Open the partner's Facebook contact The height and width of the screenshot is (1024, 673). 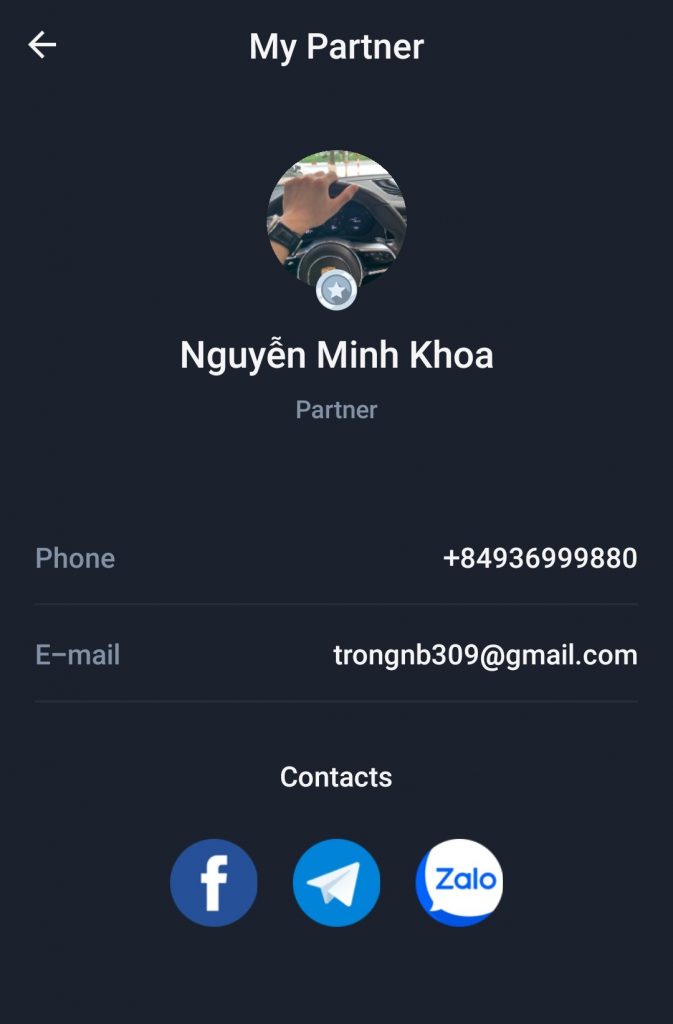pos(213,882)
